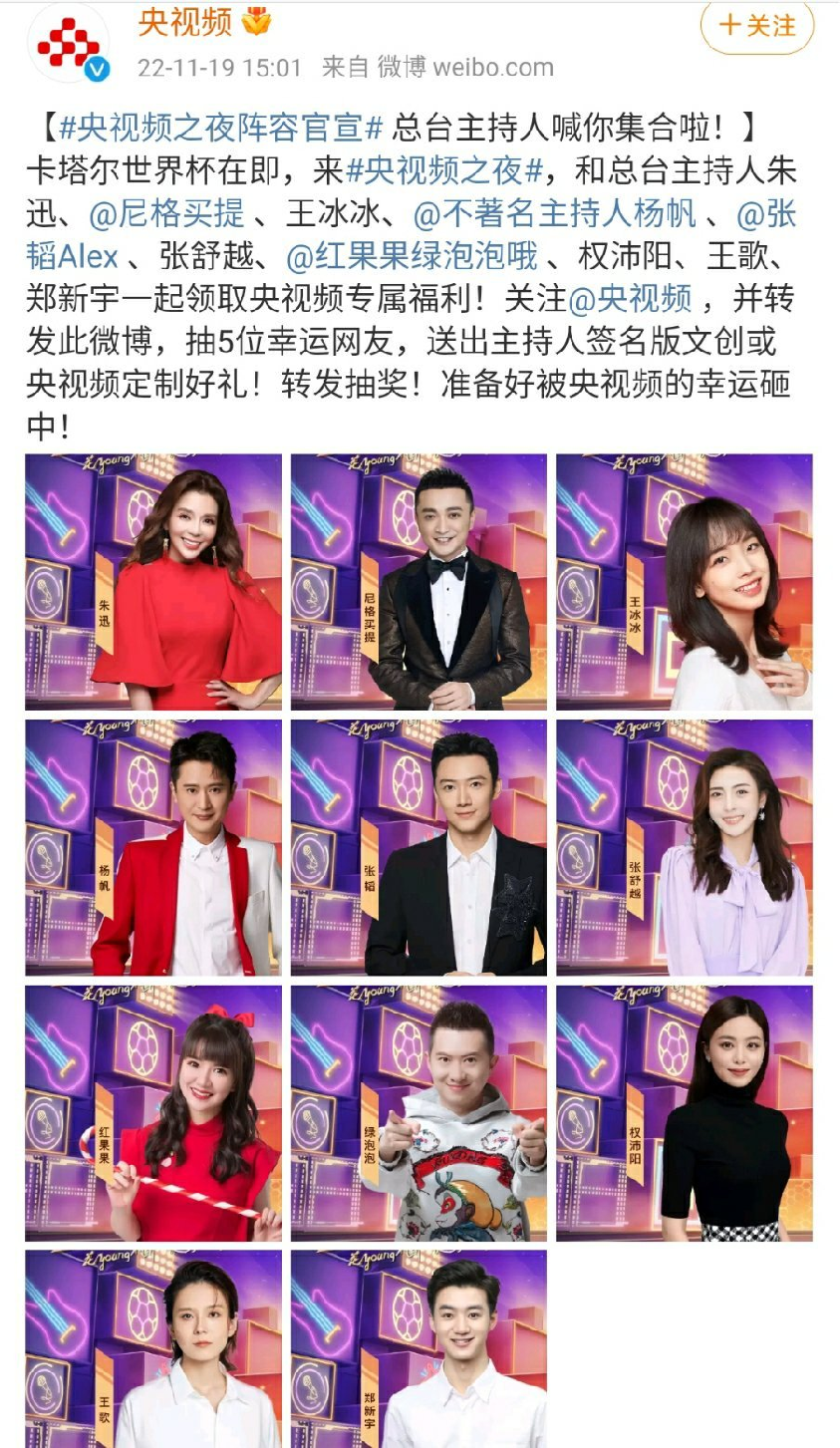The image size is (840, 1448).
Task: Enlarge the 权沛阳 photo
Action: pos(684,1113)
